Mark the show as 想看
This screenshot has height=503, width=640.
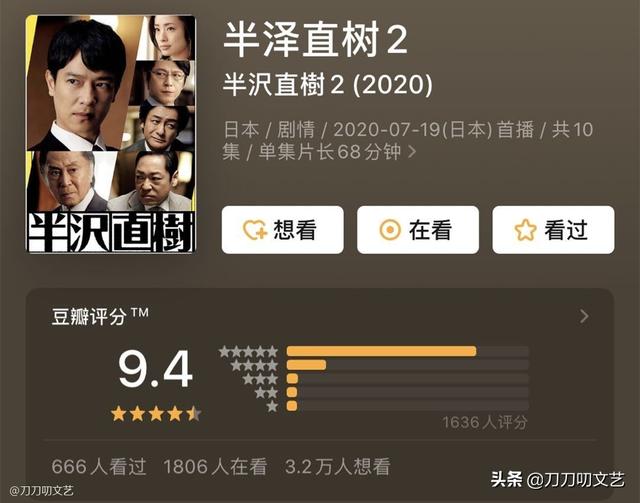point(282,230)
